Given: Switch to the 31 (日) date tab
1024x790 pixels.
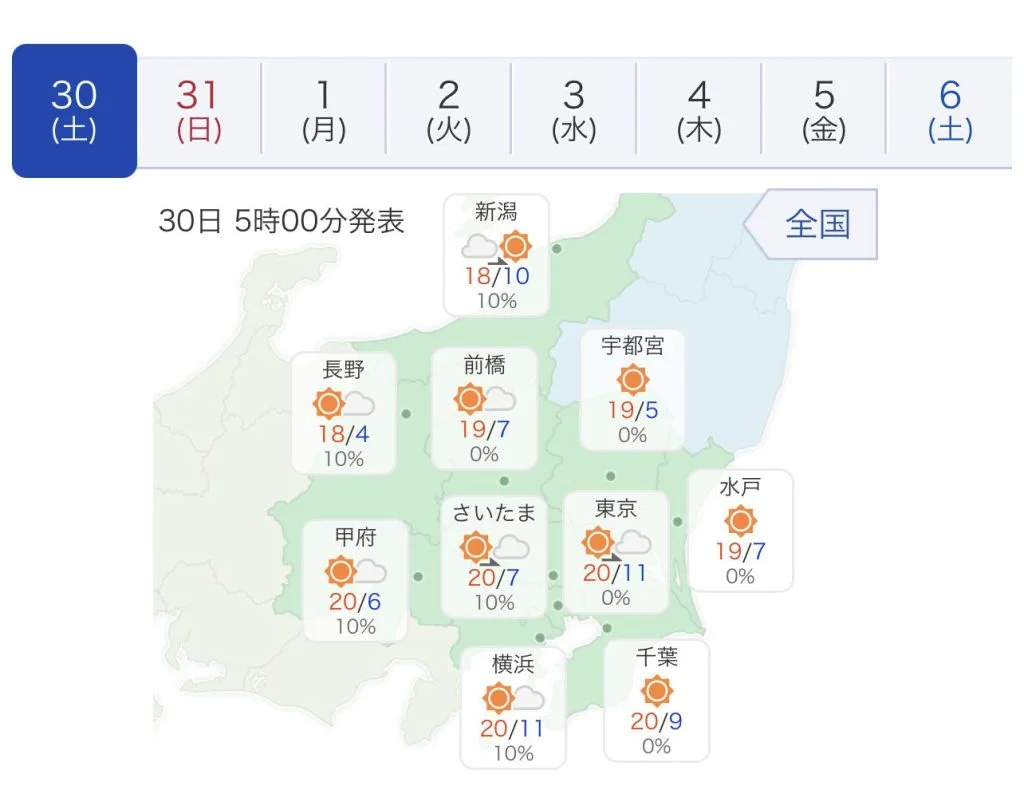Looking at the screenshot, I should (x=198, y=111).
